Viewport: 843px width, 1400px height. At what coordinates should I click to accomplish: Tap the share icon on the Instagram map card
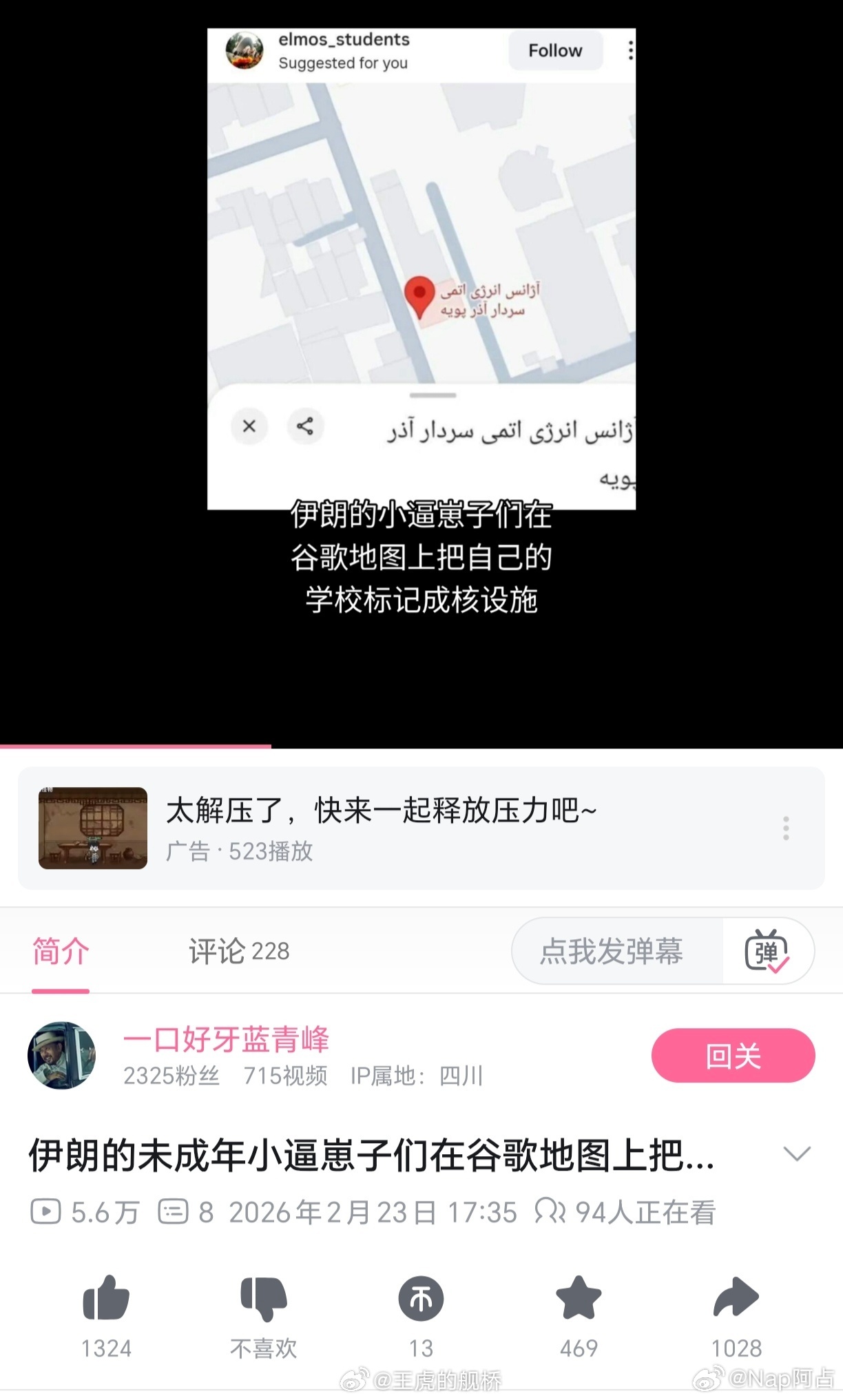[x=306, y=427]
